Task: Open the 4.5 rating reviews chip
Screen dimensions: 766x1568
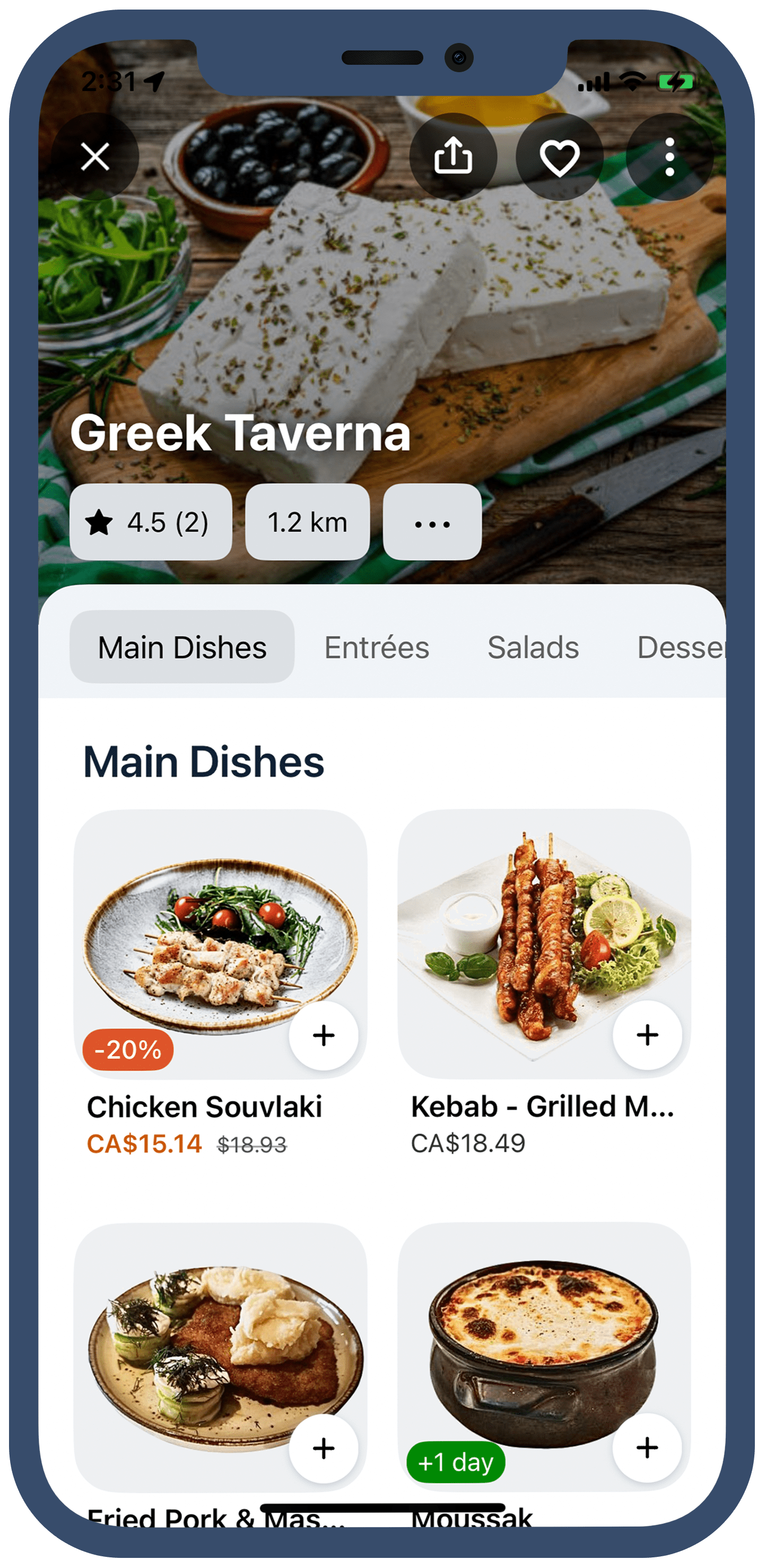Action: pyautogui.click(x=151, y=522)
